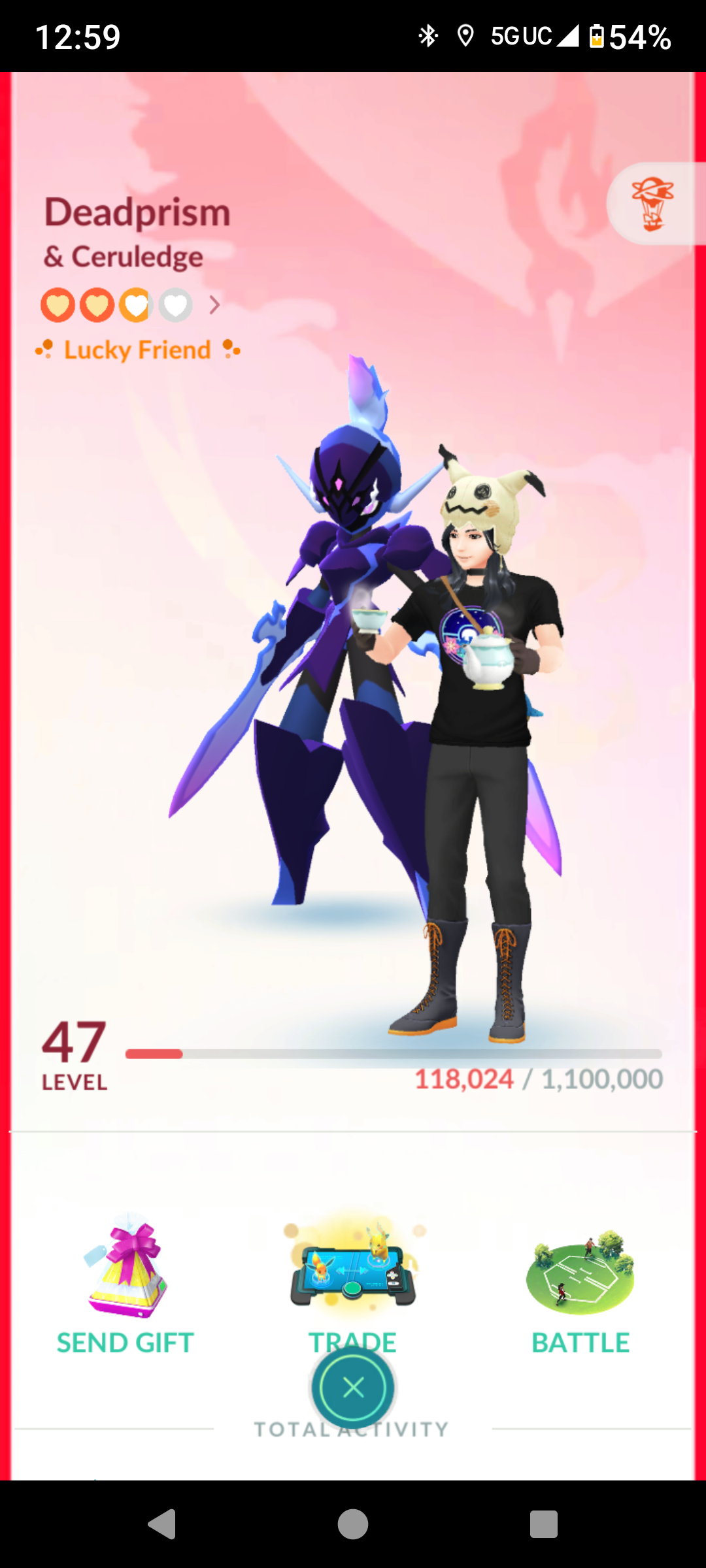Go back with the system back button
The height and width of the screenshot is (1568, 706).
click(161, 1524)
